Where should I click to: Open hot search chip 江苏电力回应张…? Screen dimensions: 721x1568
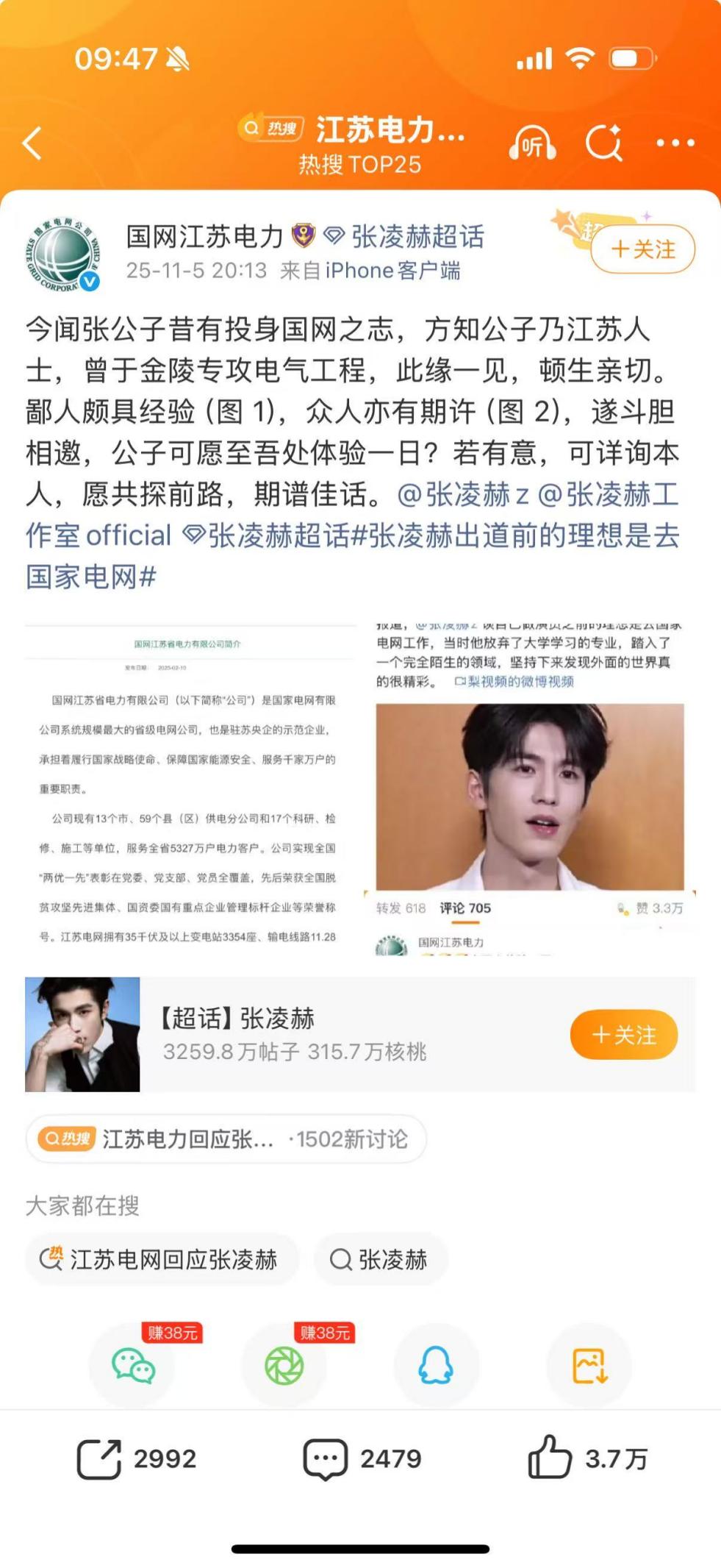point(225,1139)
